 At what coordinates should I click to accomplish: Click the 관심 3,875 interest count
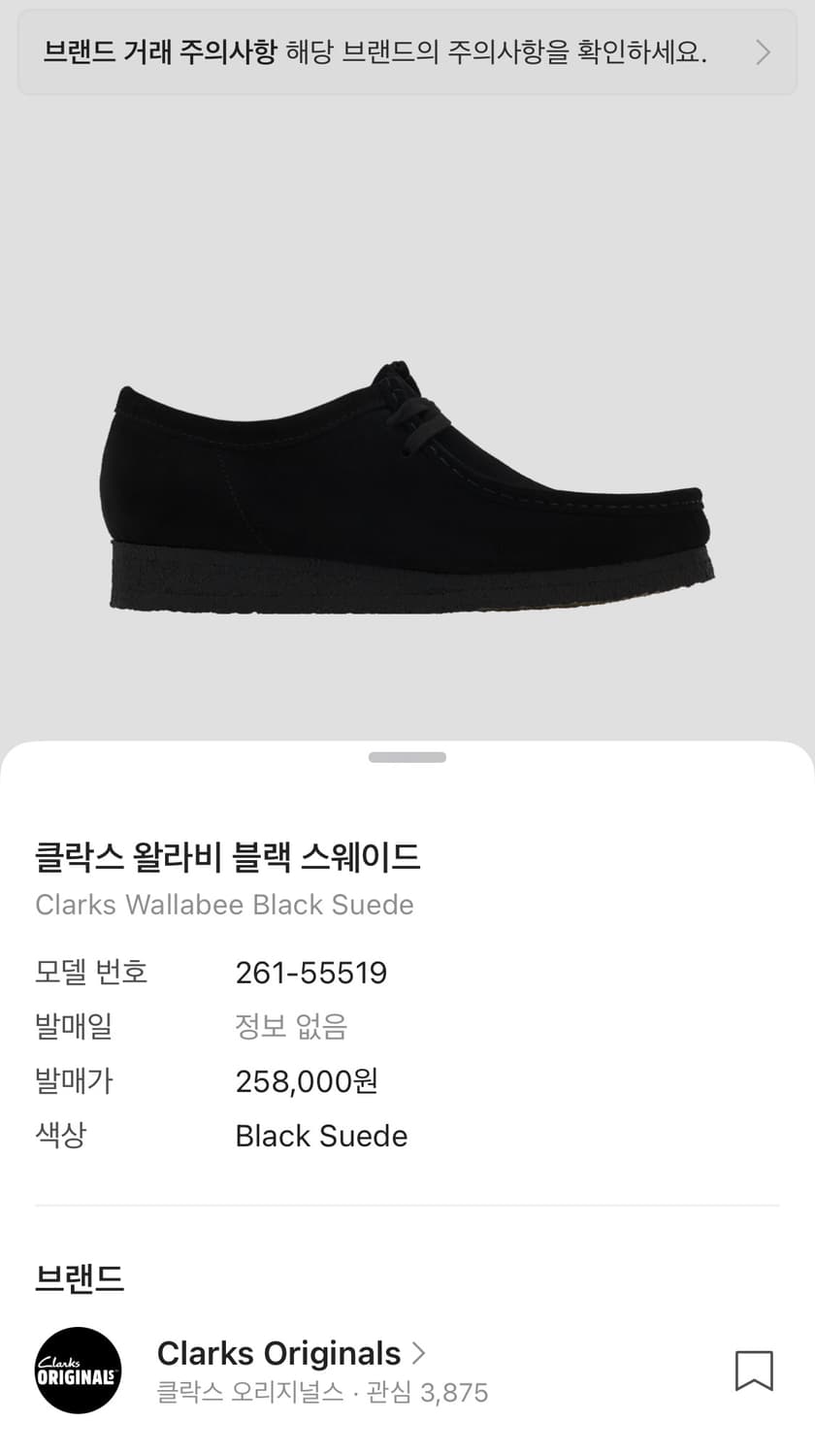(x=427, y=1392)
